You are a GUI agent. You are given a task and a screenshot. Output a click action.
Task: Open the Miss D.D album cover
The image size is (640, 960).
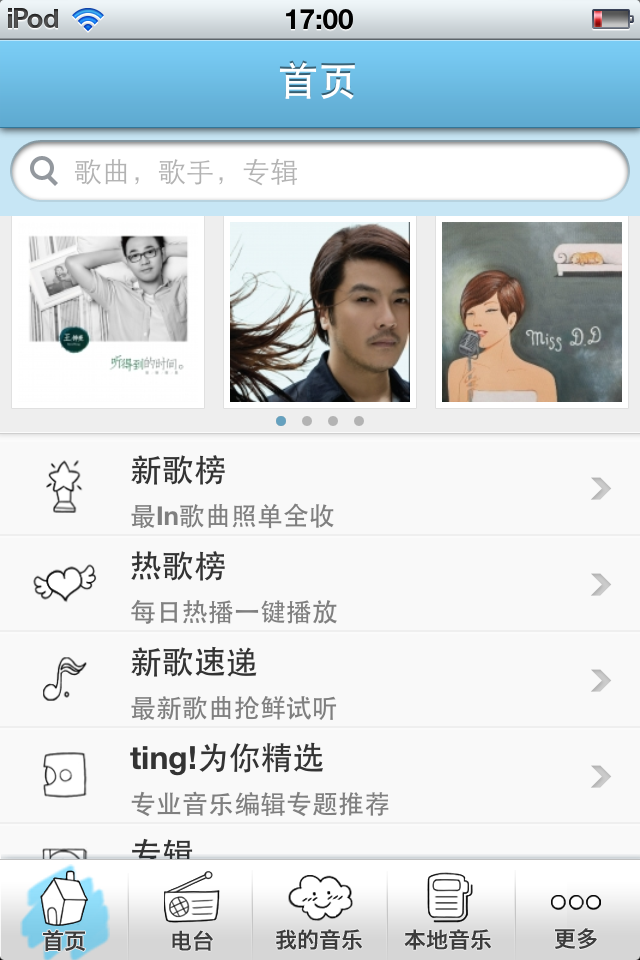(x=532, y=312)
